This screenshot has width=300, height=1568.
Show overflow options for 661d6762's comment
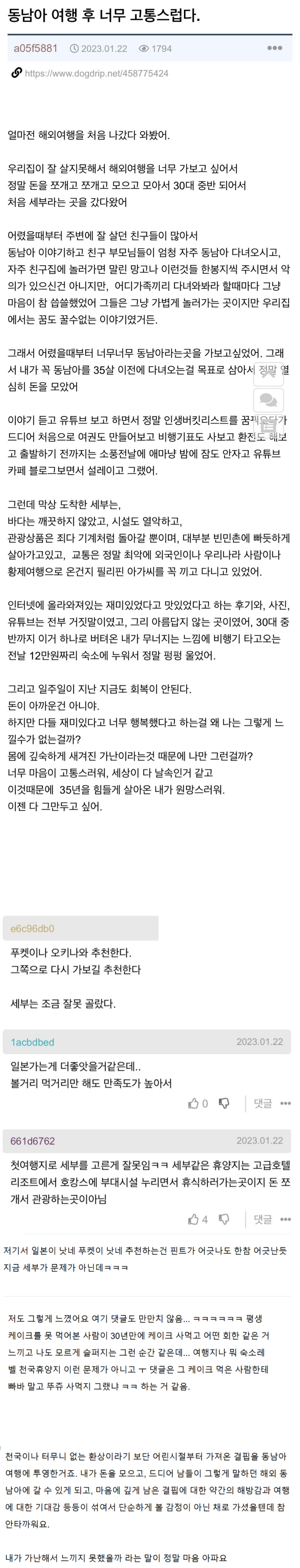(285, 1219)
